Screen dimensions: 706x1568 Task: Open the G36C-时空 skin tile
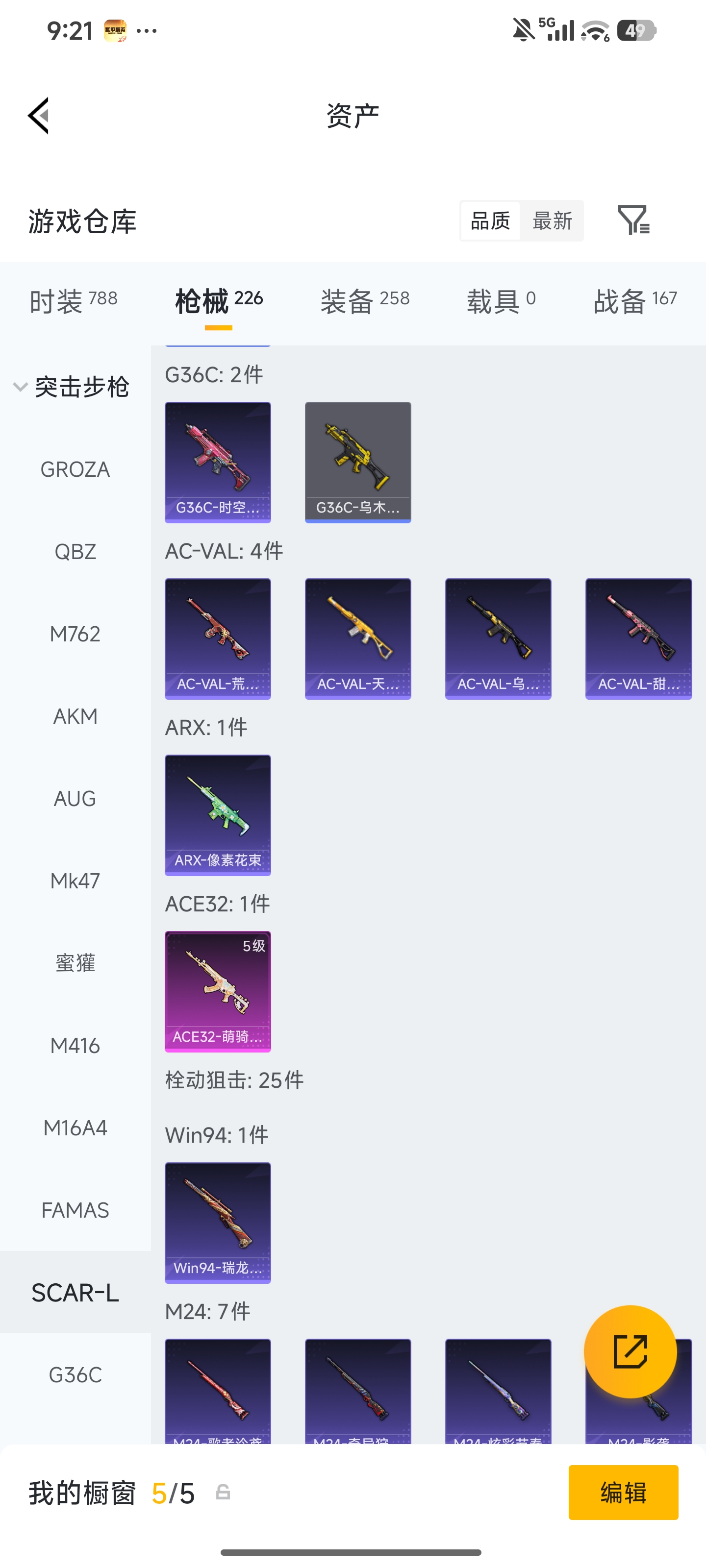[218, 462]
